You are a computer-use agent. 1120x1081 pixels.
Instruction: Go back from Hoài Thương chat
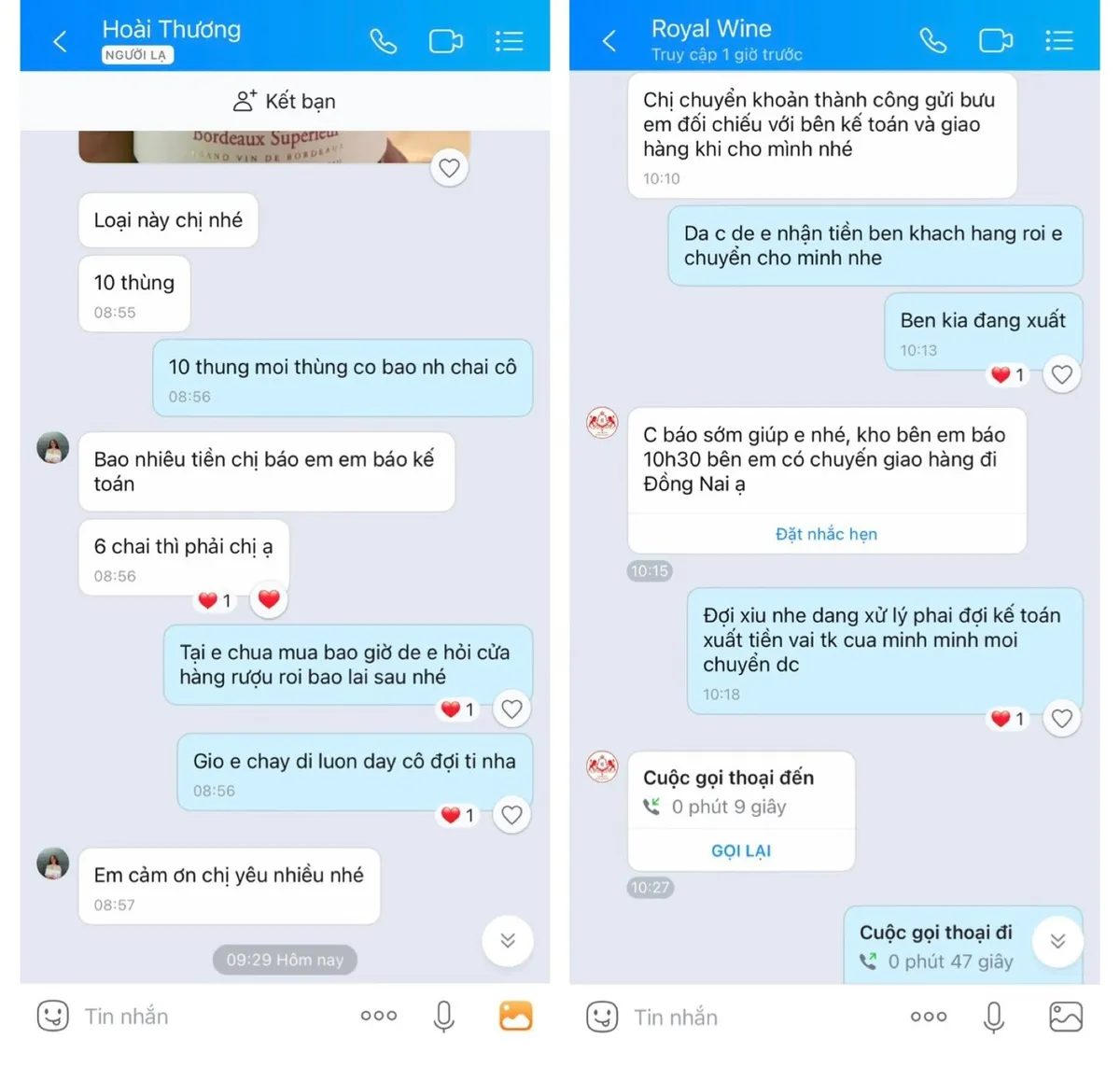61,41
